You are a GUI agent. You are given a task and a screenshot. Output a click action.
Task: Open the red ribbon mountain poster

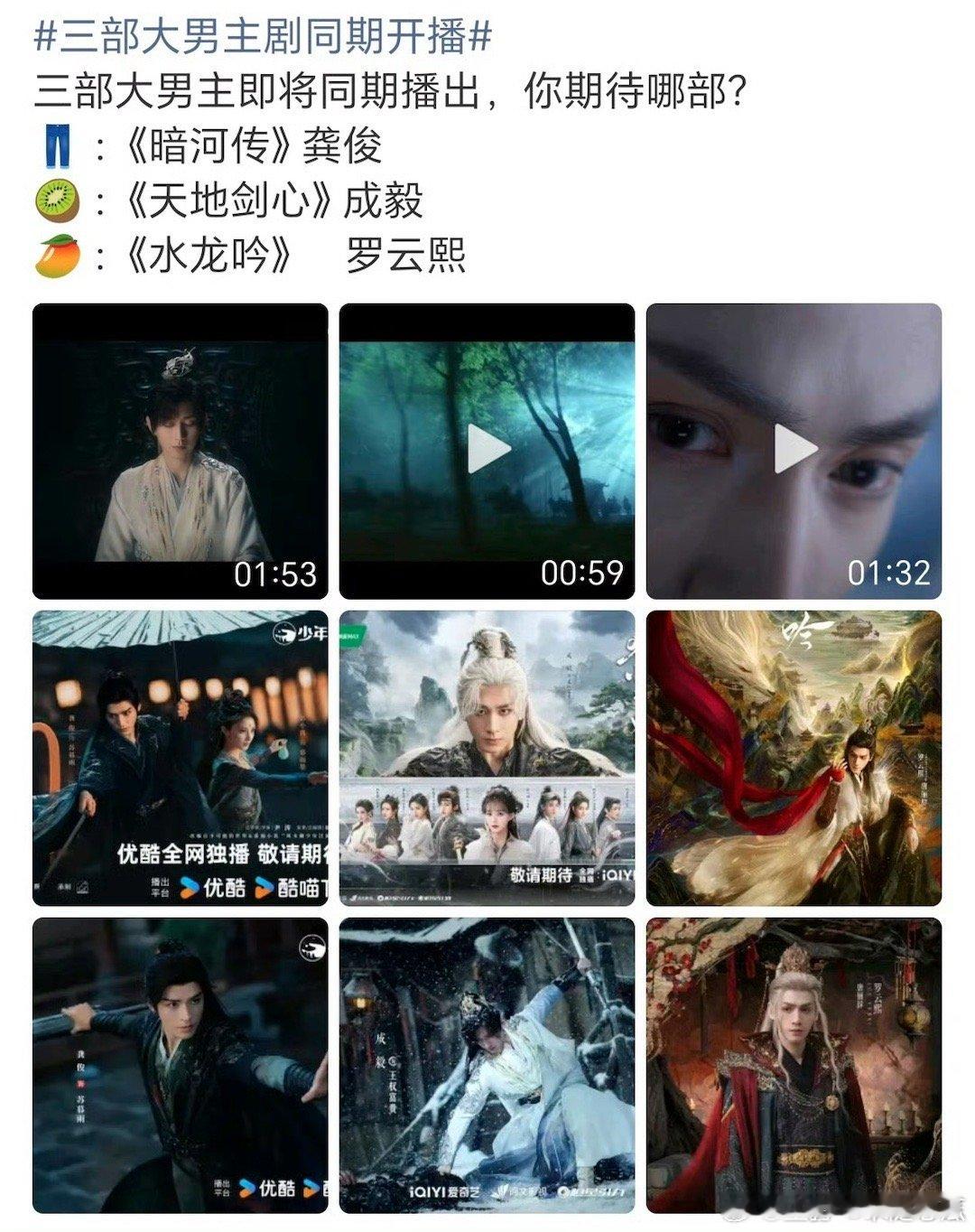(794, 758)
